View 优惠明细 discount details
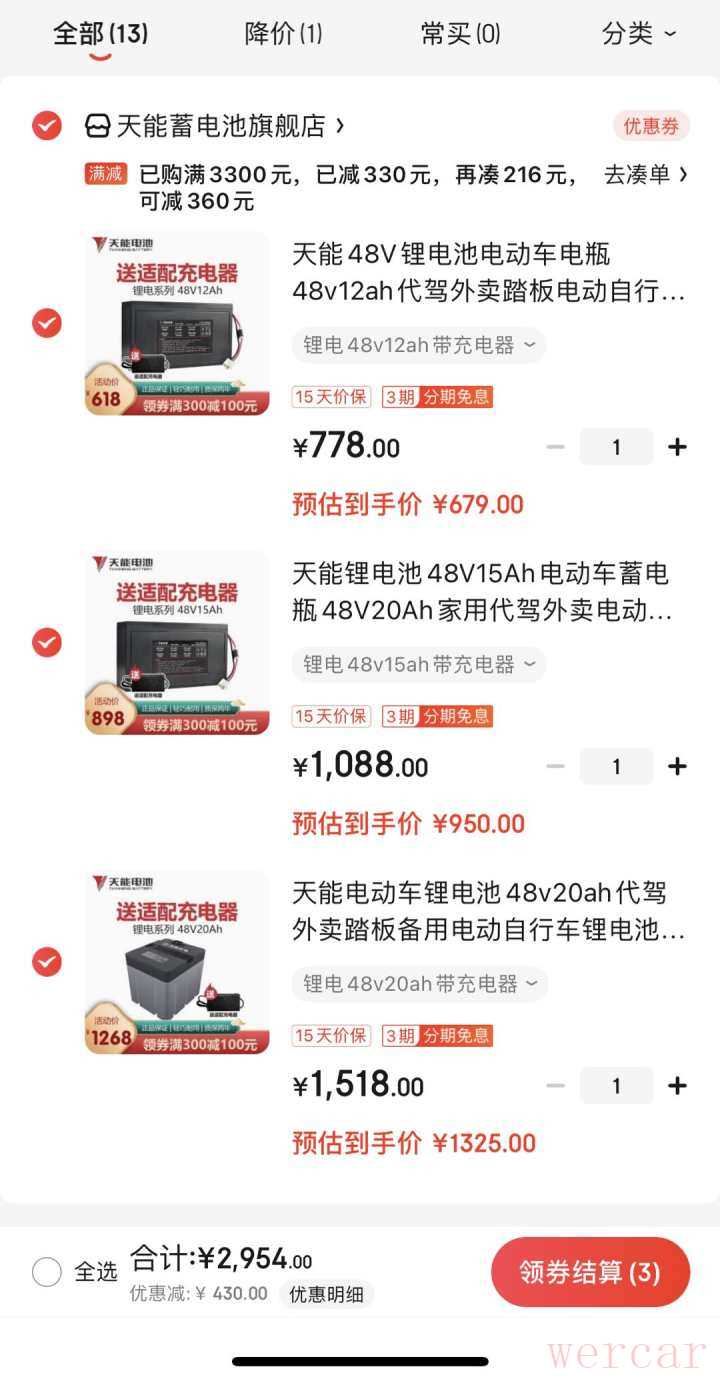The height and width of the screenshot is (1381, 720). click(326, 1294)
